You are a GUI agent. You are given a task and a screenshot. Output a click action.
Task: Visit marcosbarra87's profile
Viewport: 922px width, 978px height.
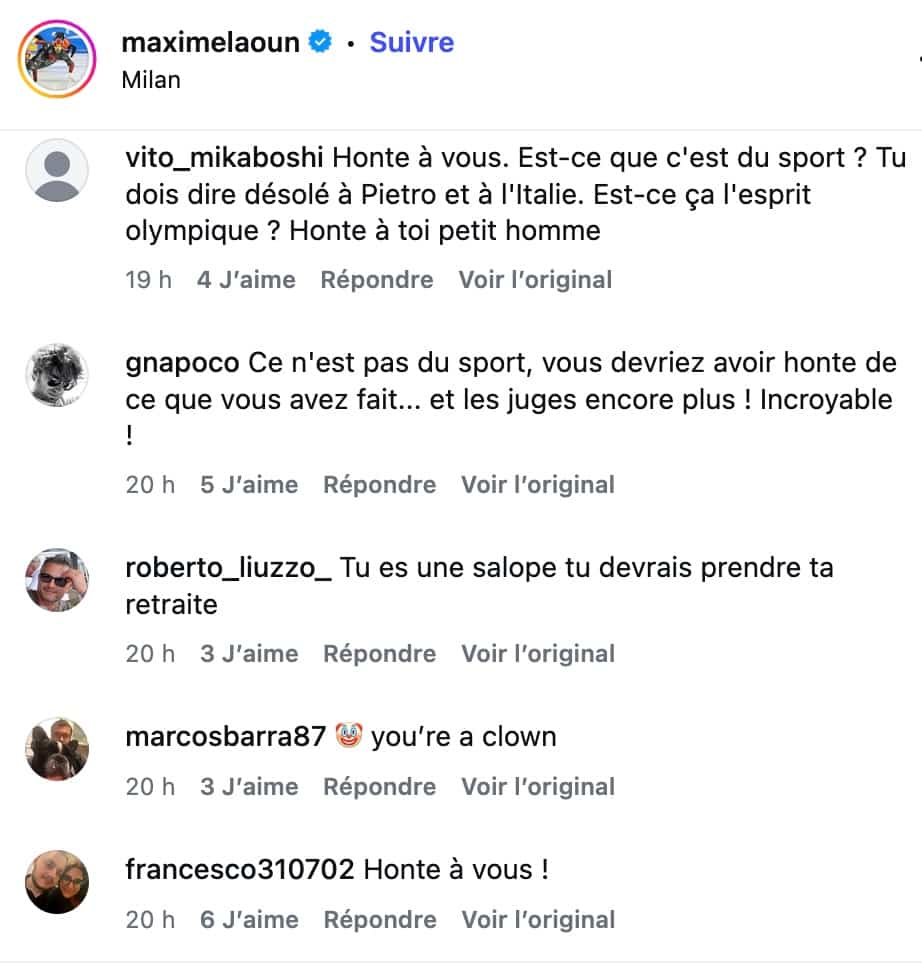click(226, 737)
